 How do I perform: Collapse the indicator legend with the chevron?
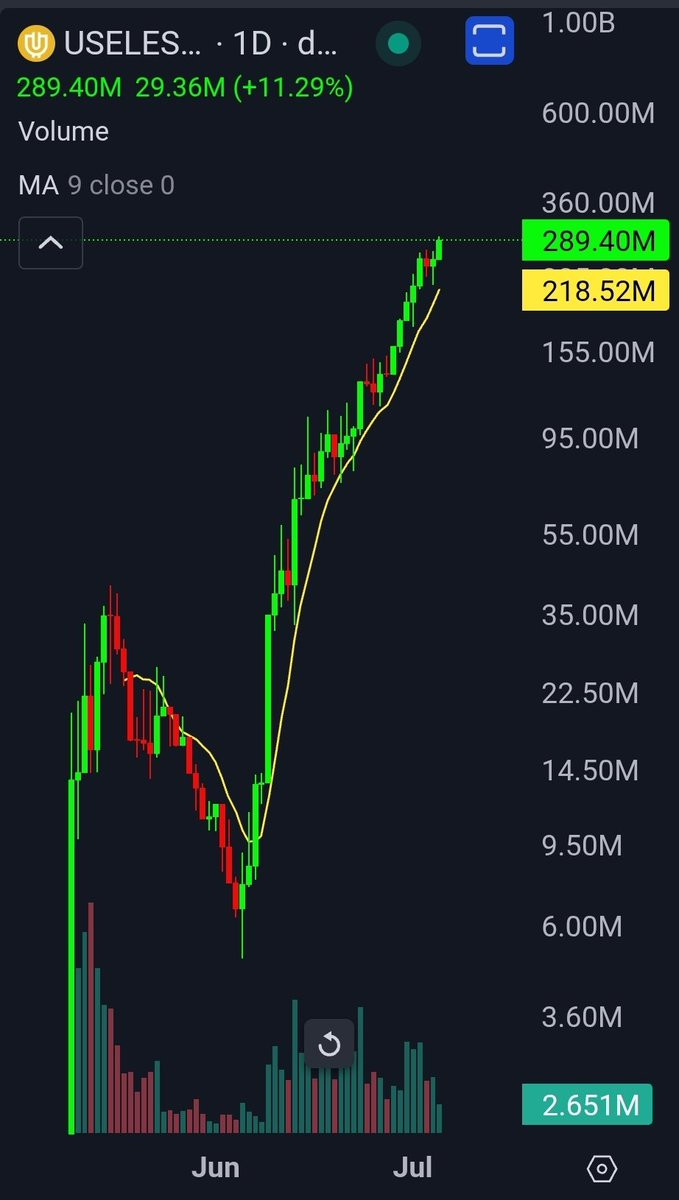pos(51,242)
